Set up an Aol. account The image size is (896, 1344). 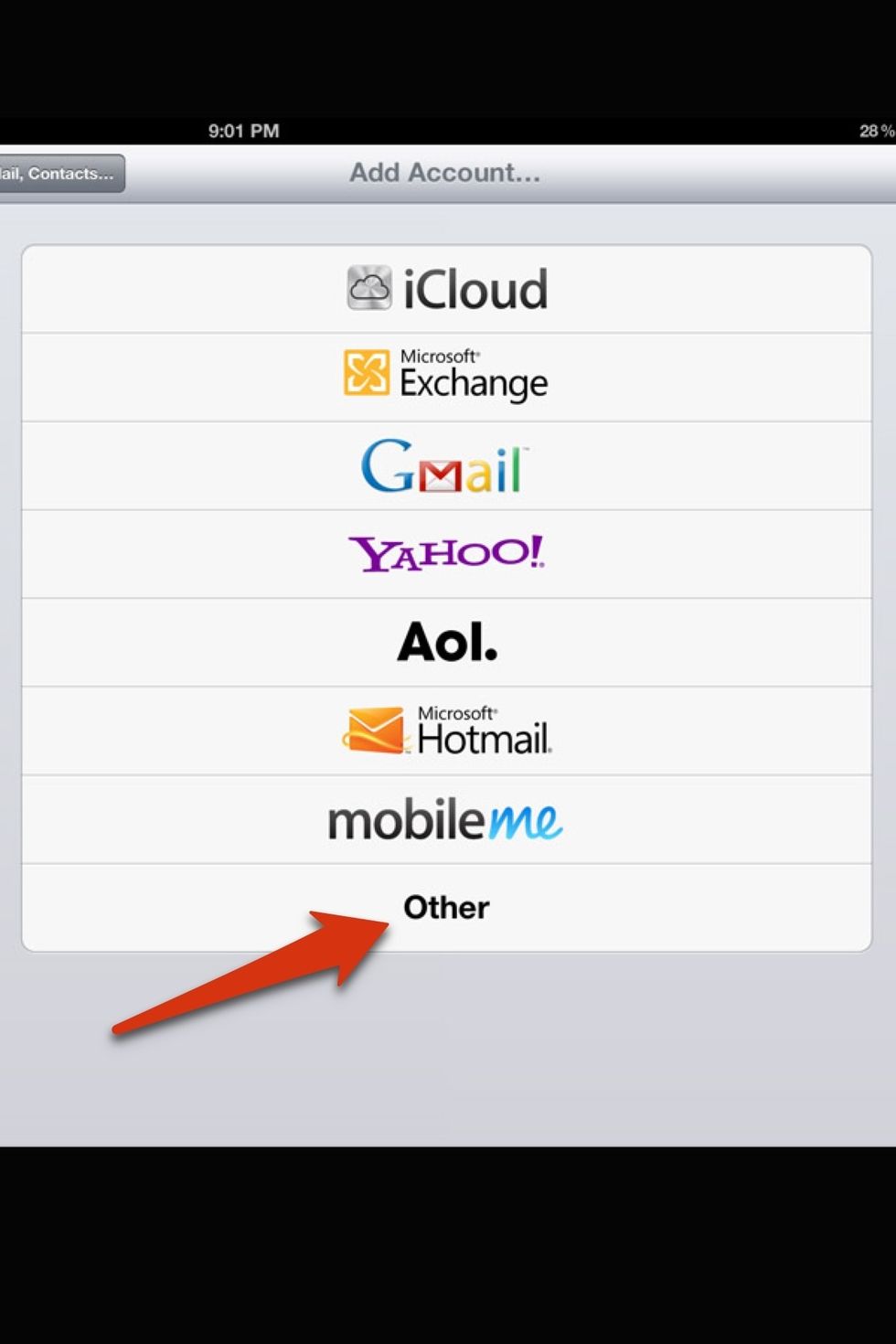pyautogui.click(x=446, y=643)
